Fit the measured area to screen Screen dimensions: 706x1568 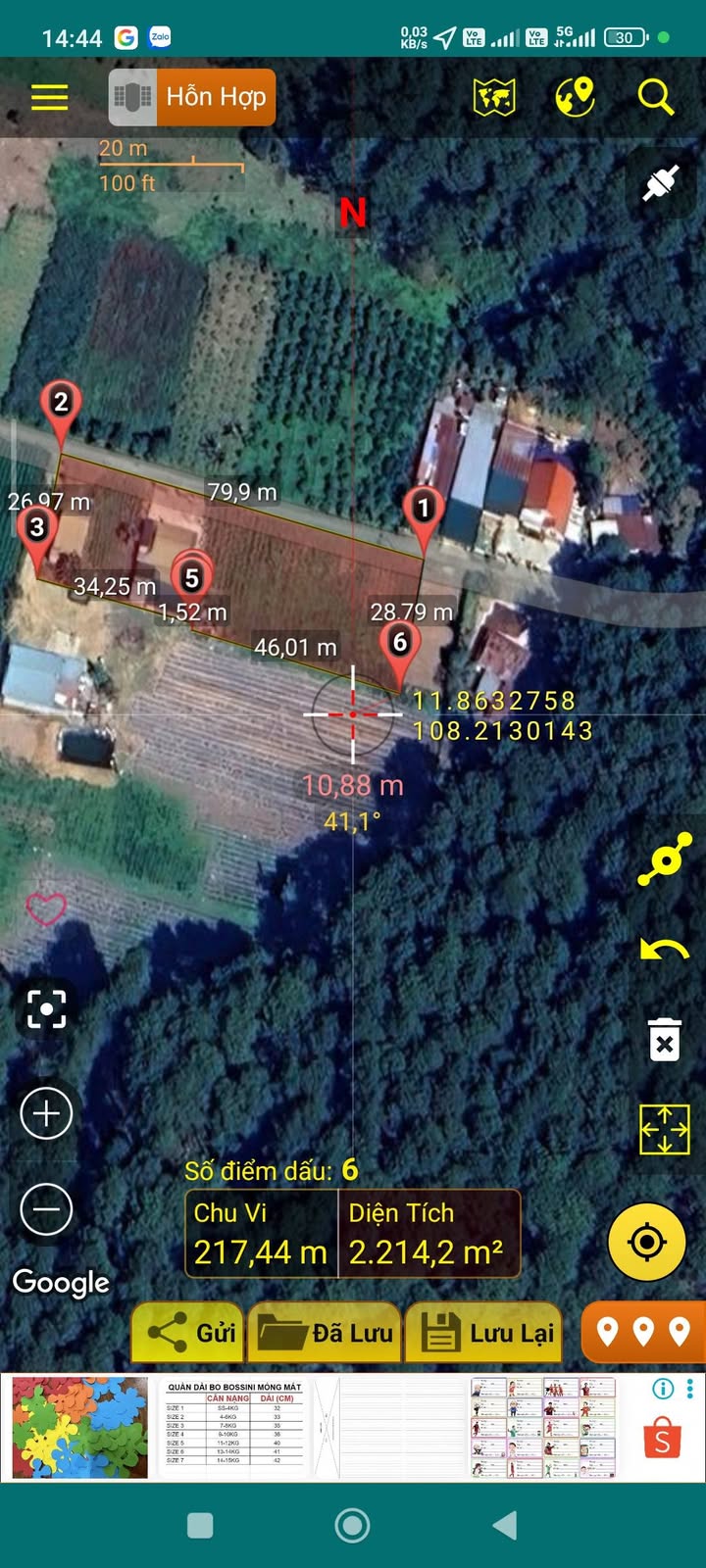tap(665, 1130)
